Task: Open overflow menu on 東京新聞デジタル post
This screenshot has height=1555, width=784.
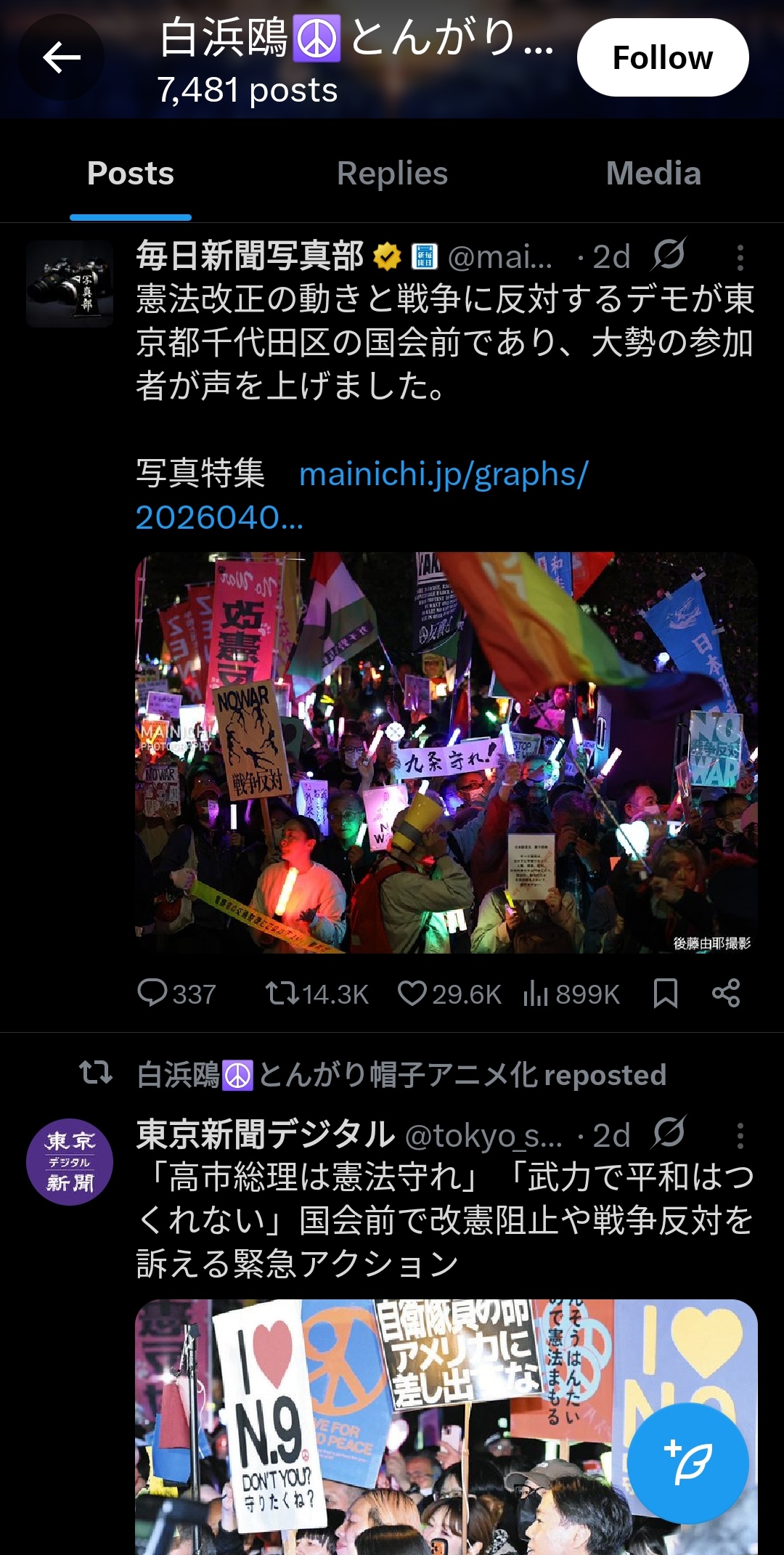Action: [740, 1136]
